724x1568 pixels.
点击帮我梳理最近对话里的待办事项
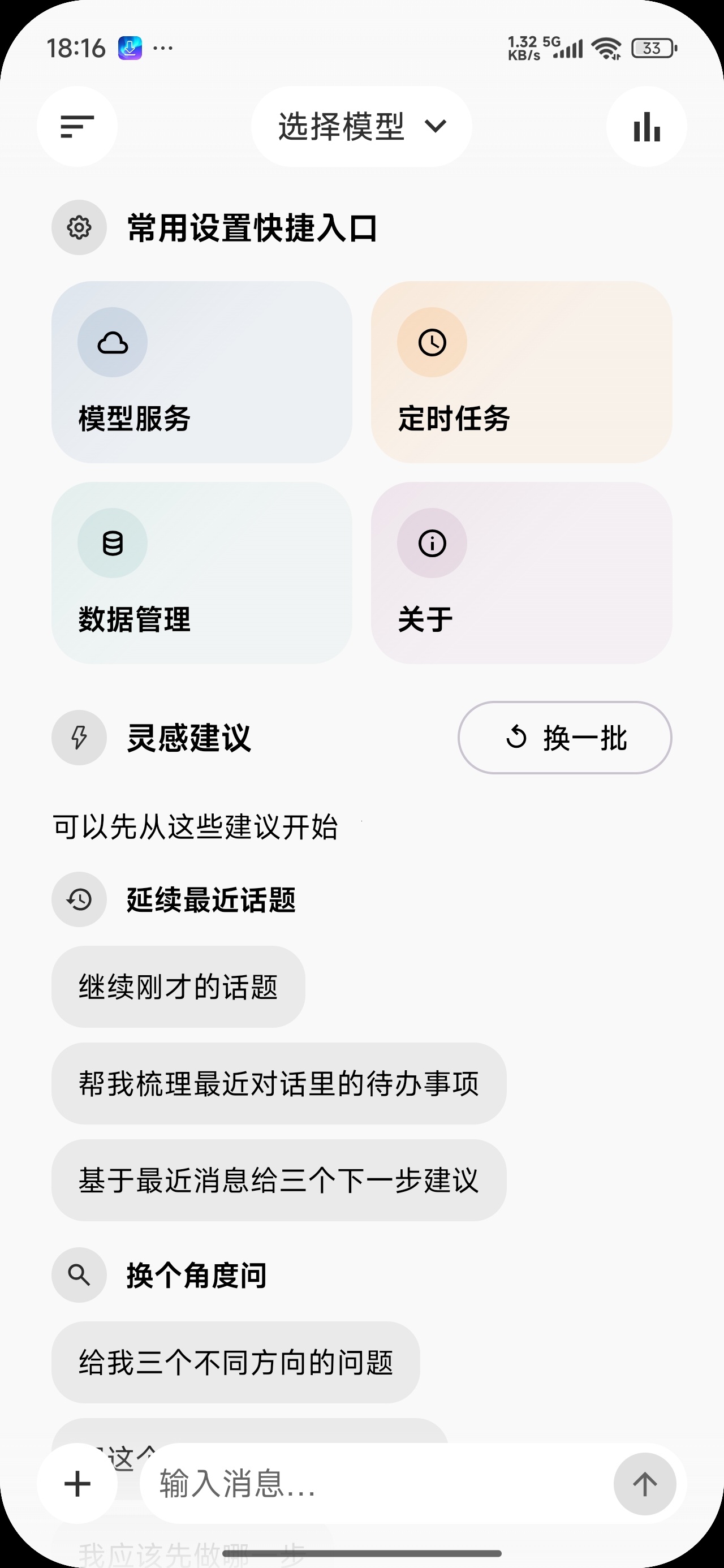pyautogui.click(x=278, y=1085)
